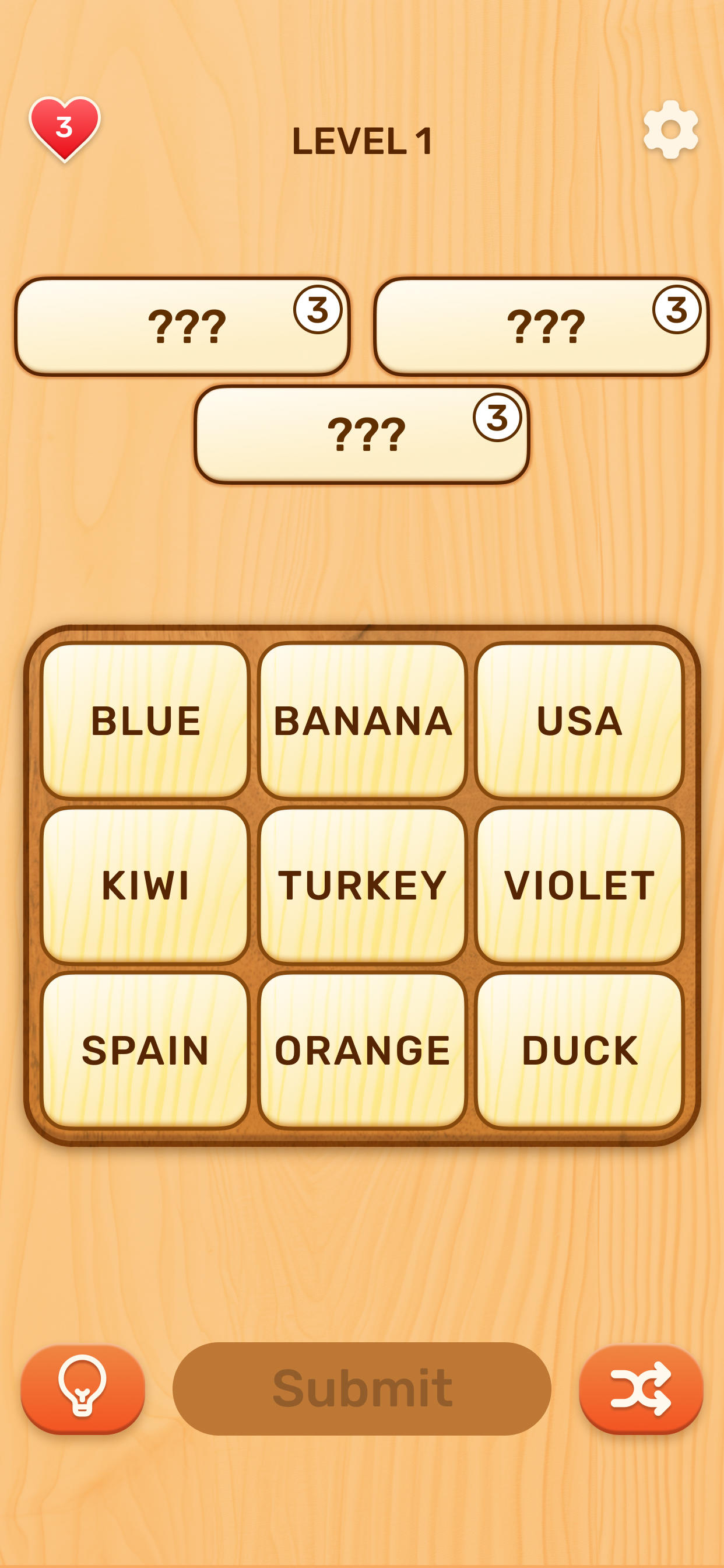This screenshot has height=1568, width=724.
Task: Select the BLUE word tile
Action: click(x=145, y=720)
